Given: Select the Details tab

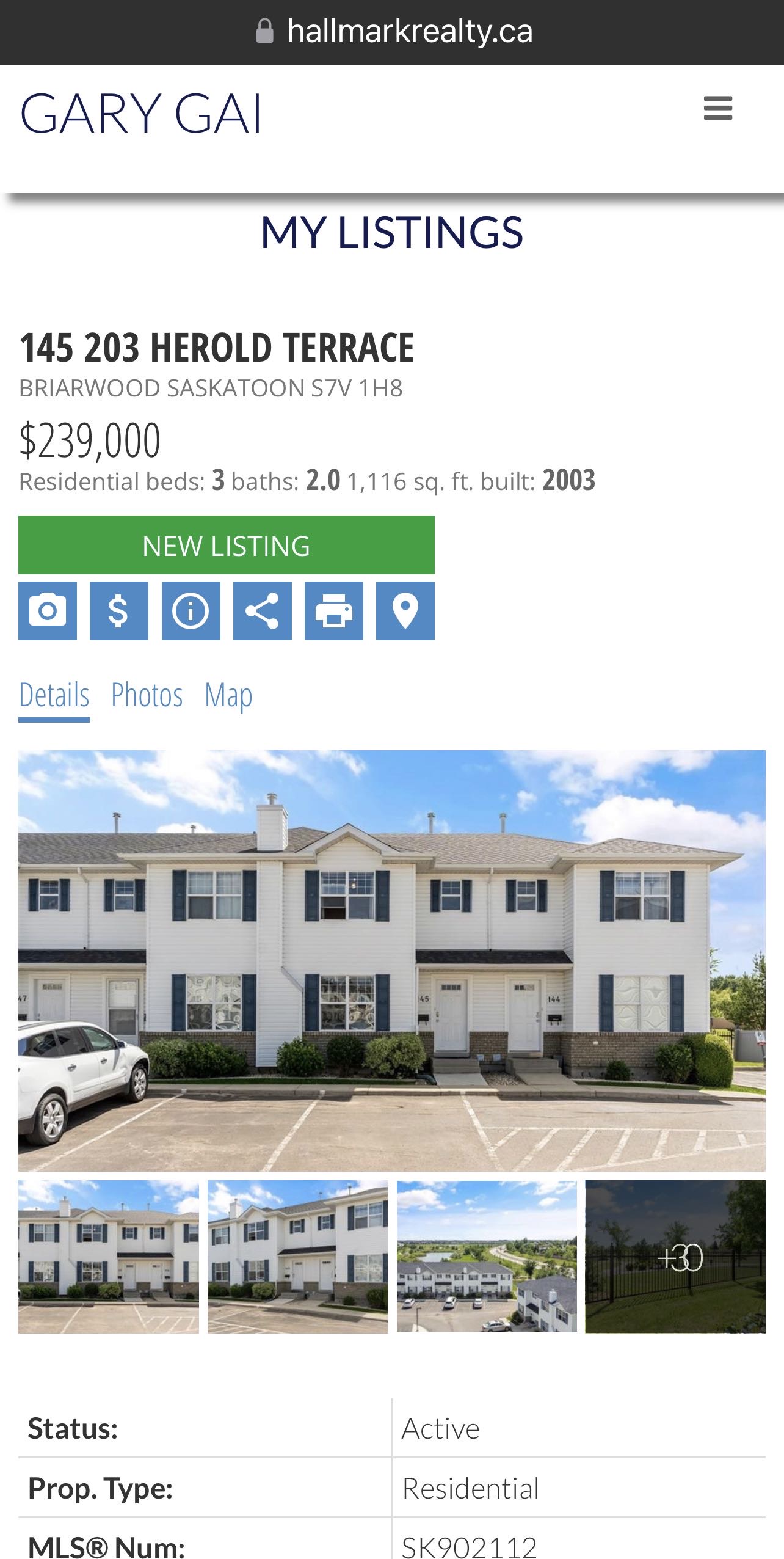Looking at the screenshot, I should click(54, 695).
